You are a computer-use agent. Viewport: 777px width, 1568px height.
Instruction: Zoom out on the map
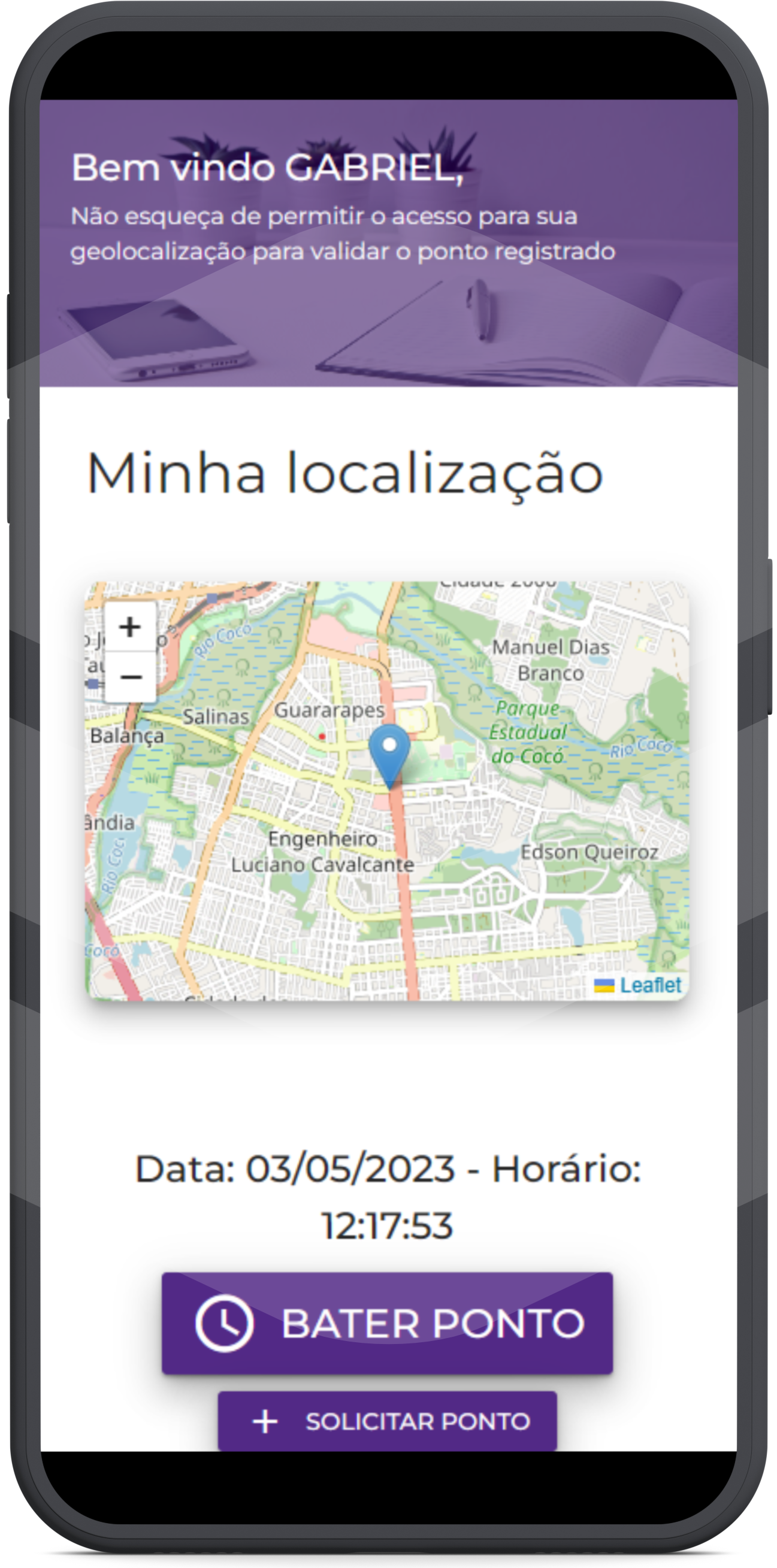point(130,677)
